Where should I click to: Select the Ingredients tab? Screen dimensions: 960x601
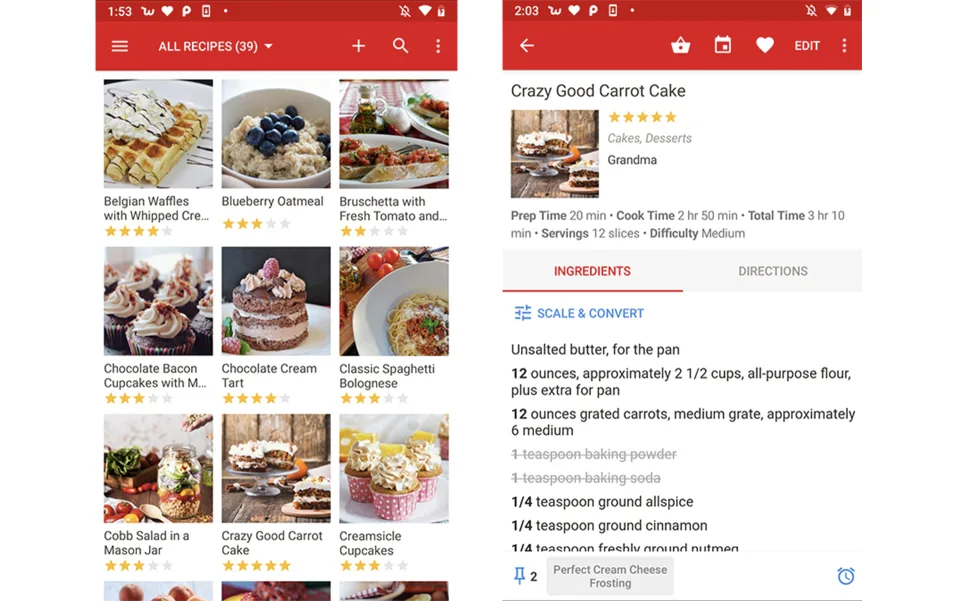pyautogui.click(x=592, y=271)
